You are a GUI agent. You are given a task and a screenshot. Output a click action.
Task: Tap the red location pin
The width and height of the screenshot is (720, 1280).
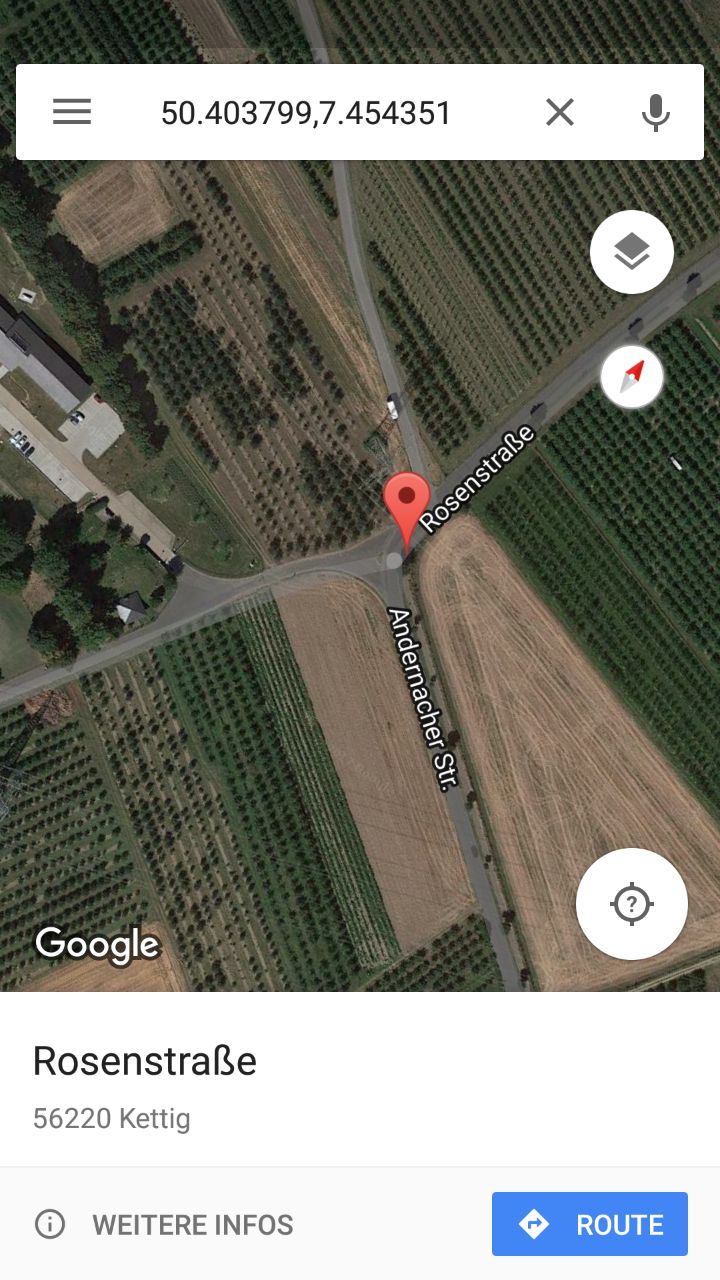(x=407, y=502)
